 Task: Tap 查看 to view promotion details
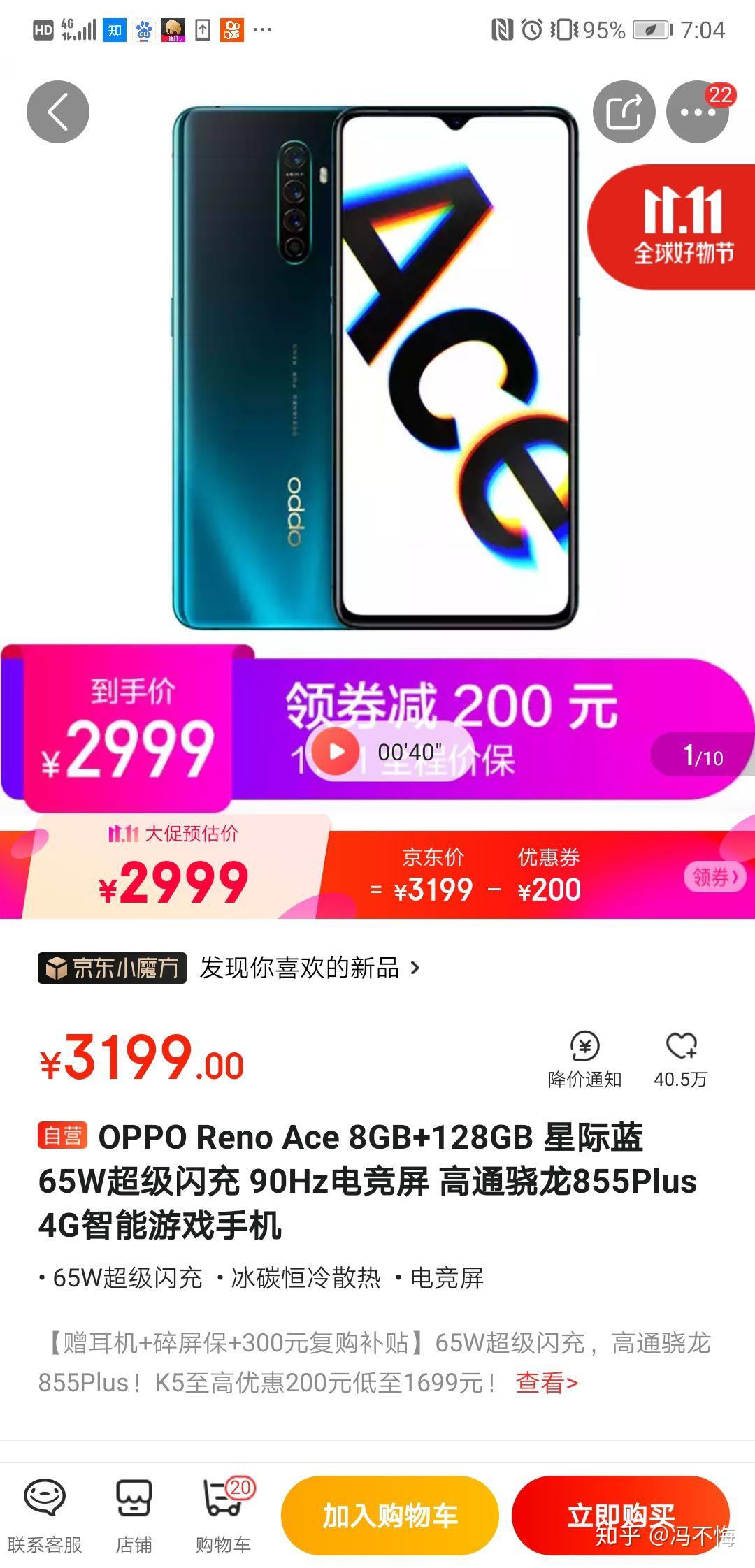546,1382
